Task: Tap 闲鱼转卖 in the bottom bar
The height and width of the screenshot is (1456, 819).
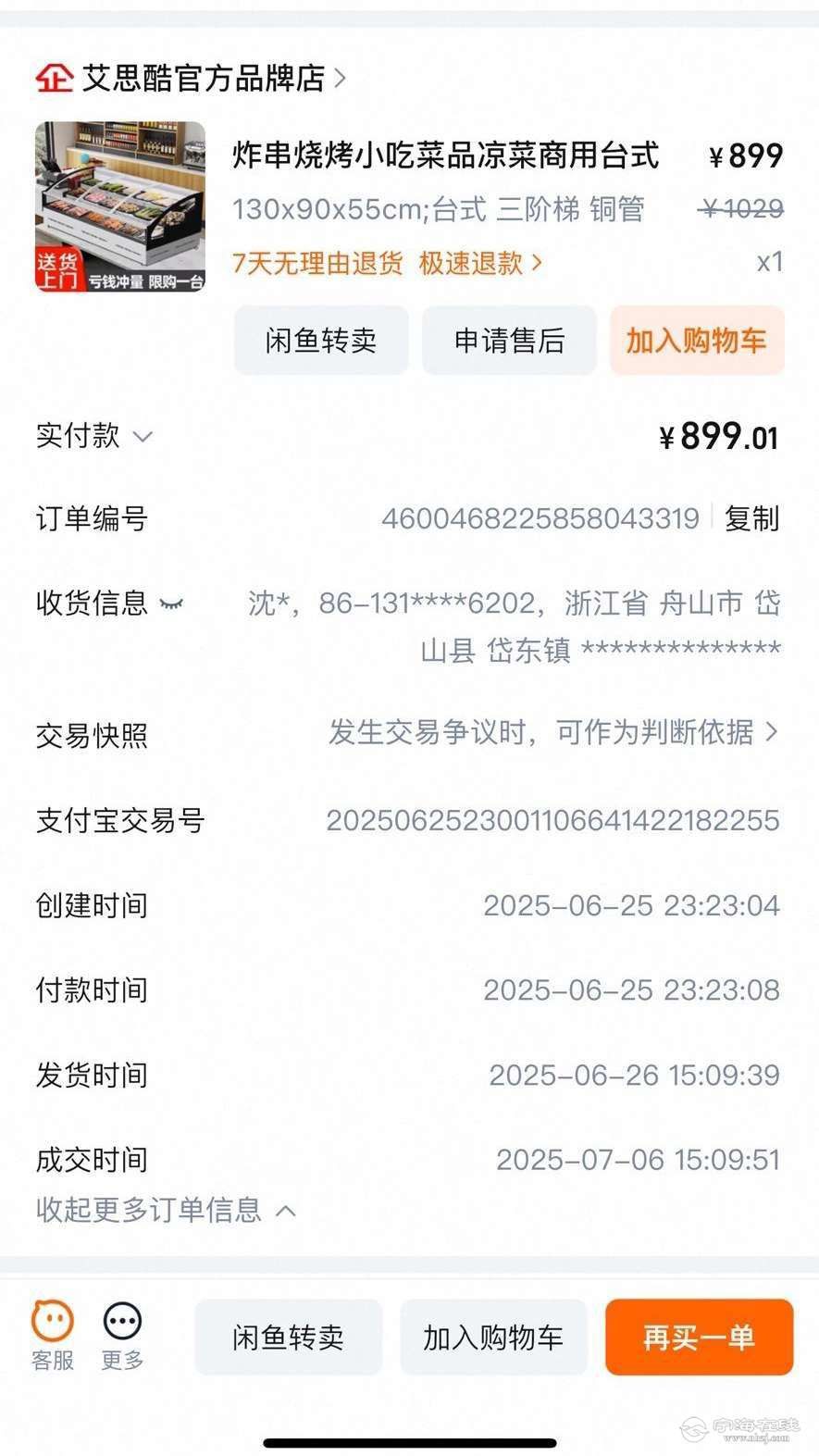Action: [288, 1337]
